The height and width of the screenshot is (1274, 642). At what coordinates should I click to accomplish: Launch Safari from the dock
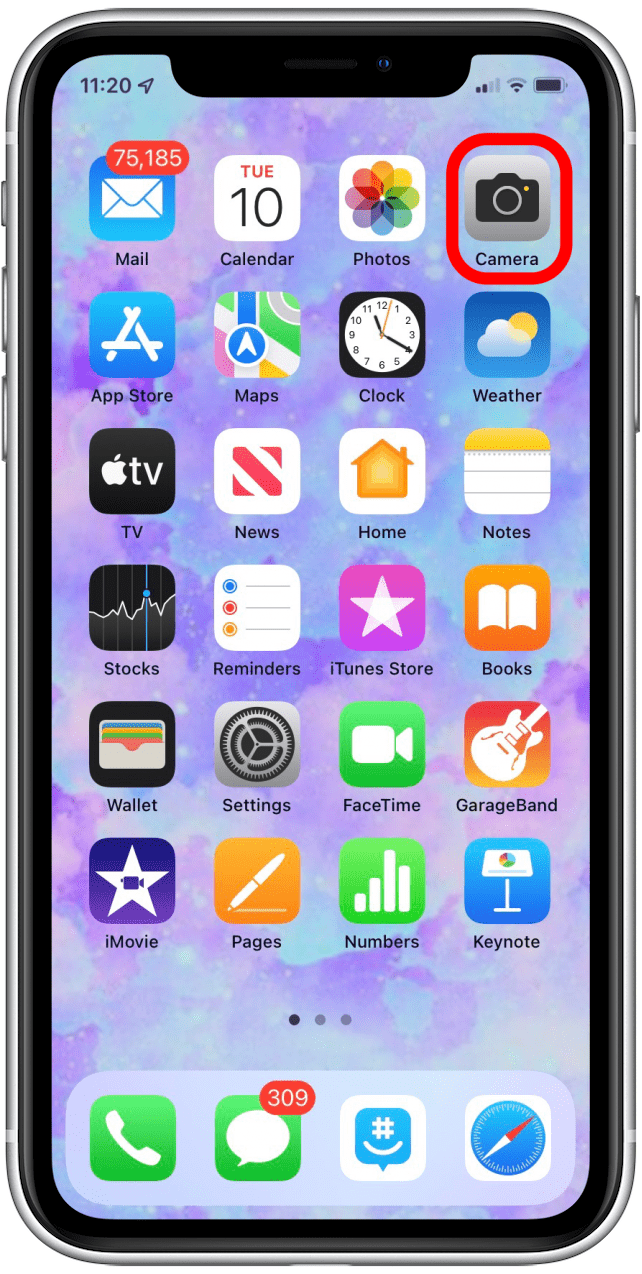506,1138
